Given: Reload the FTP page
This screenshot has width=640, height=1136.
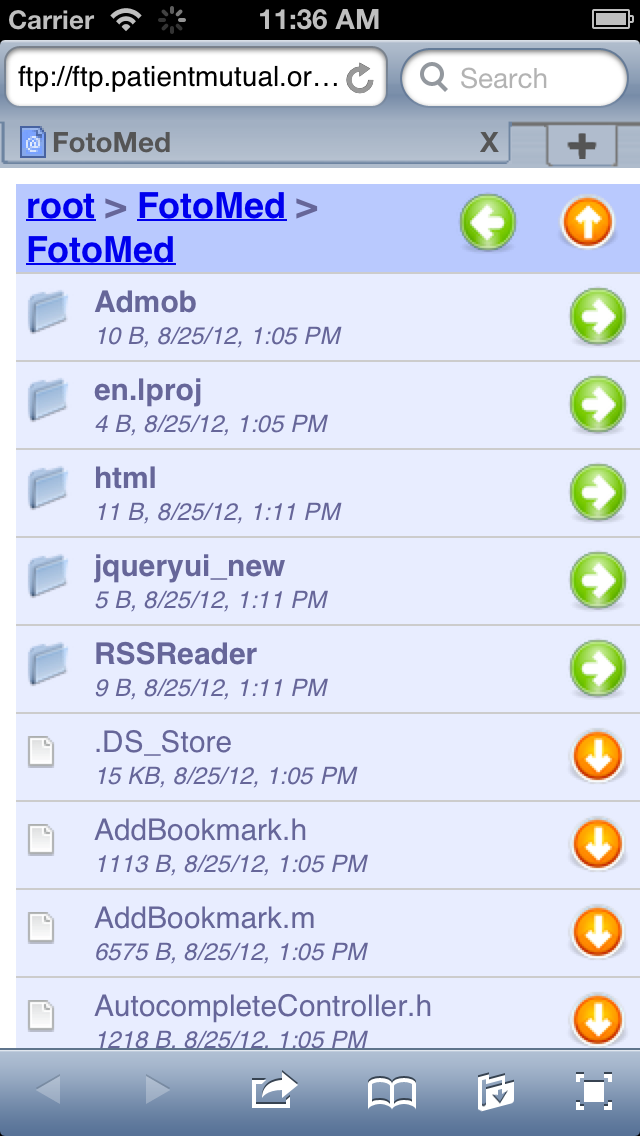Looking at the screenshot, I should (360, 78).
